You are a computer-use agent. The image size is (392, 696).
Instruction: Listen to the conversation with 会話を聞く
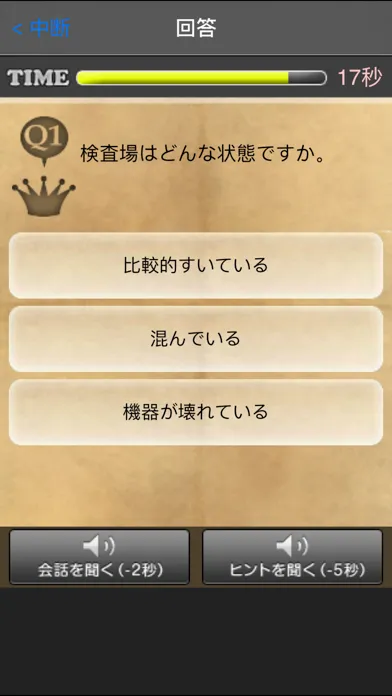coord(99,557)
